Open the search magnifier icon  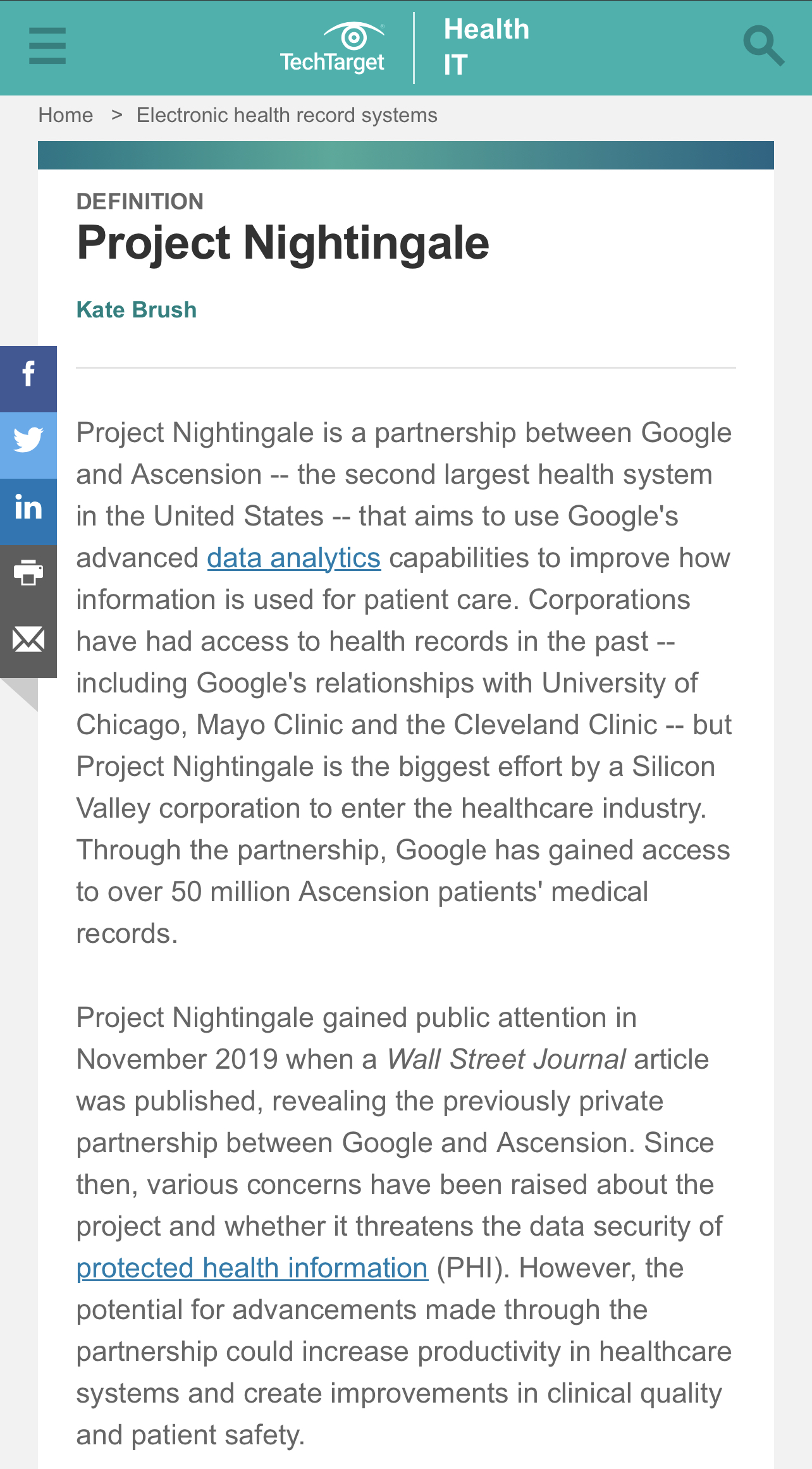click(x=764, y=46)
